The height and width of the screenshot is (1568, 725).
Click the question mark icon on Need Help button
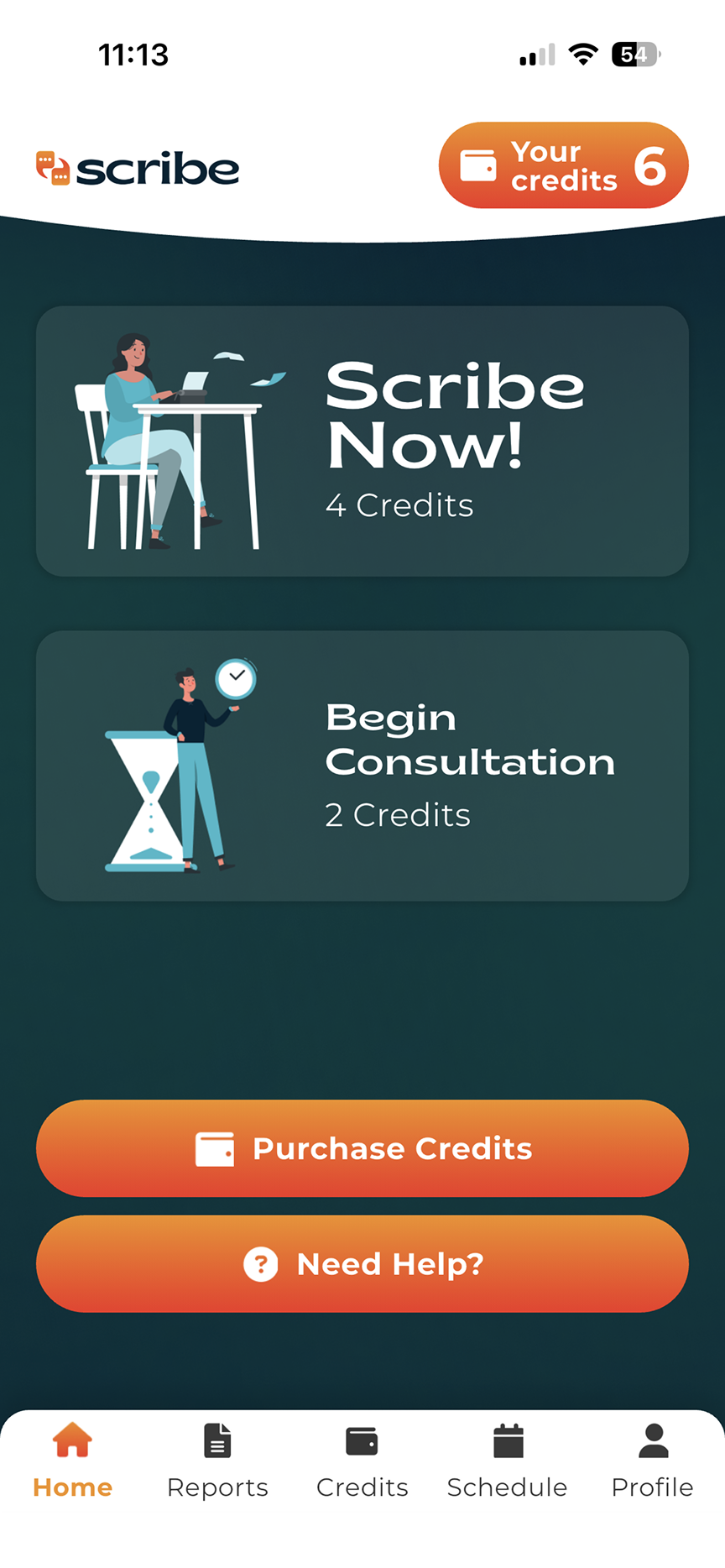pos(260,1263)
